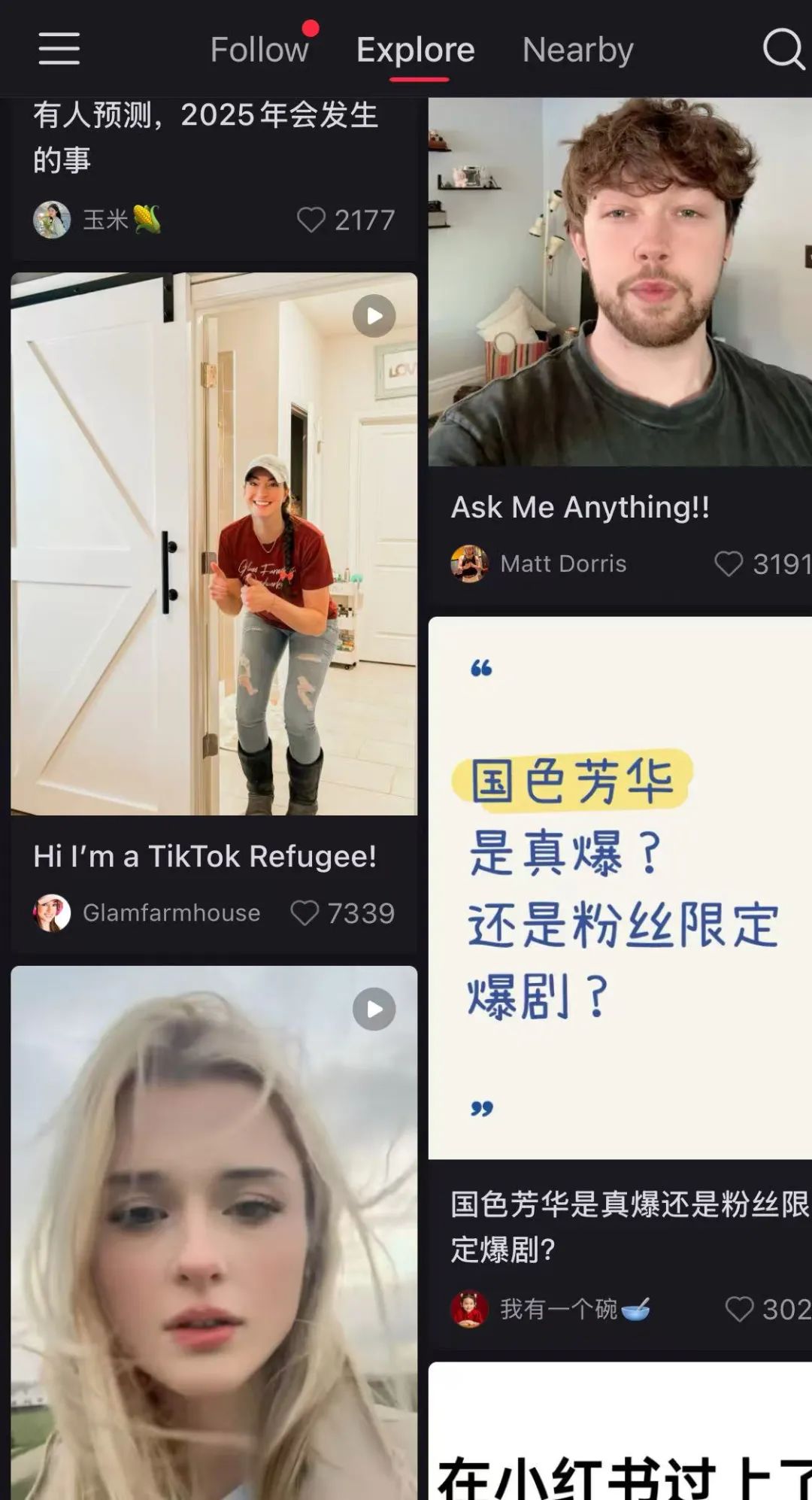Switch to the Follow tab
The image size is (812, 1500).
[x=258, y=49]
